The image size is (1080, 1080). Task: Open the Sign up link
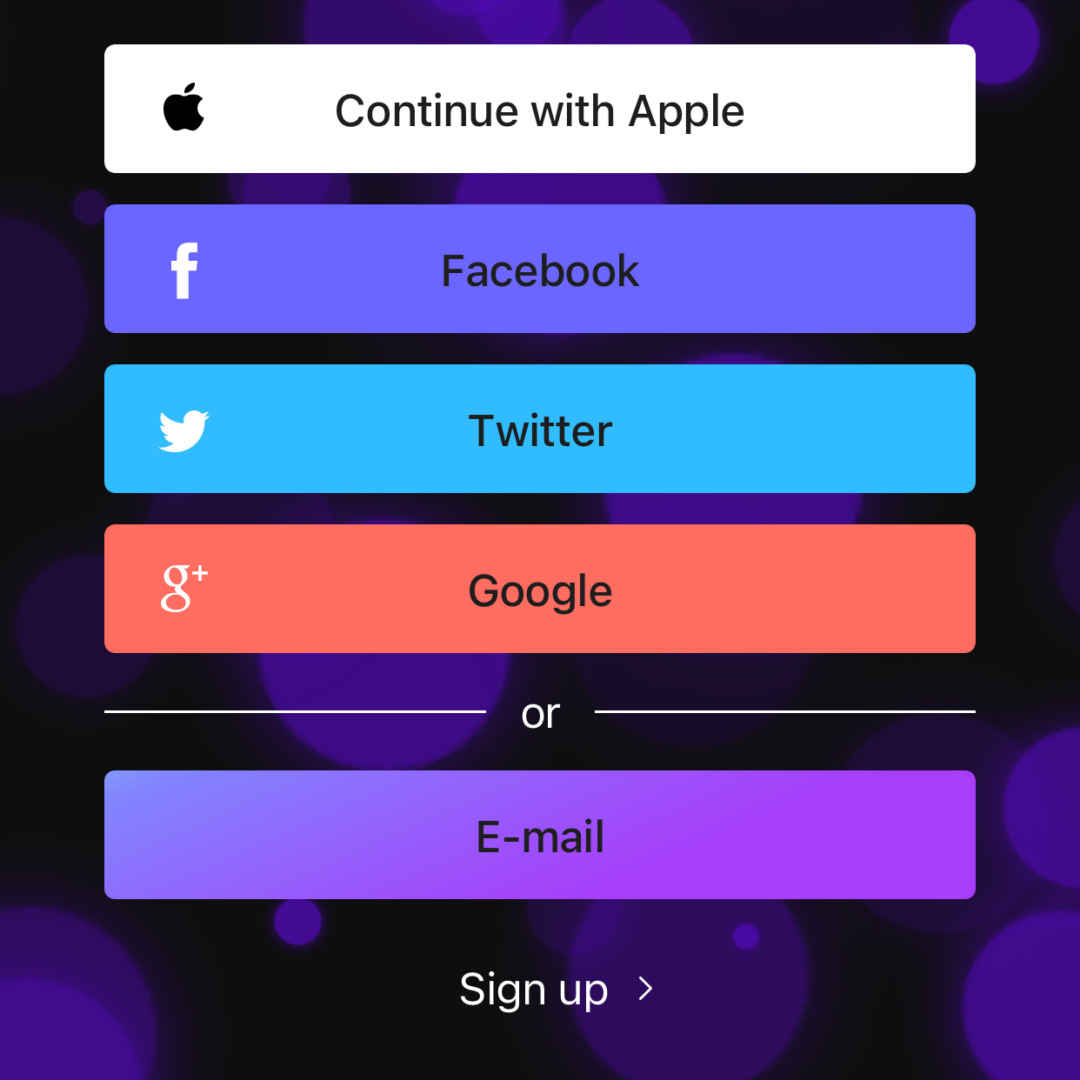point(553,989)
